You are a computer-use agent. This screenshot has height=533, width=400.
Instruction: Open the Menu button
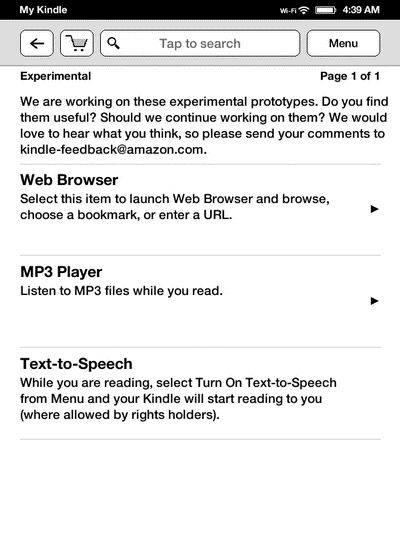[x=343, y=43]
